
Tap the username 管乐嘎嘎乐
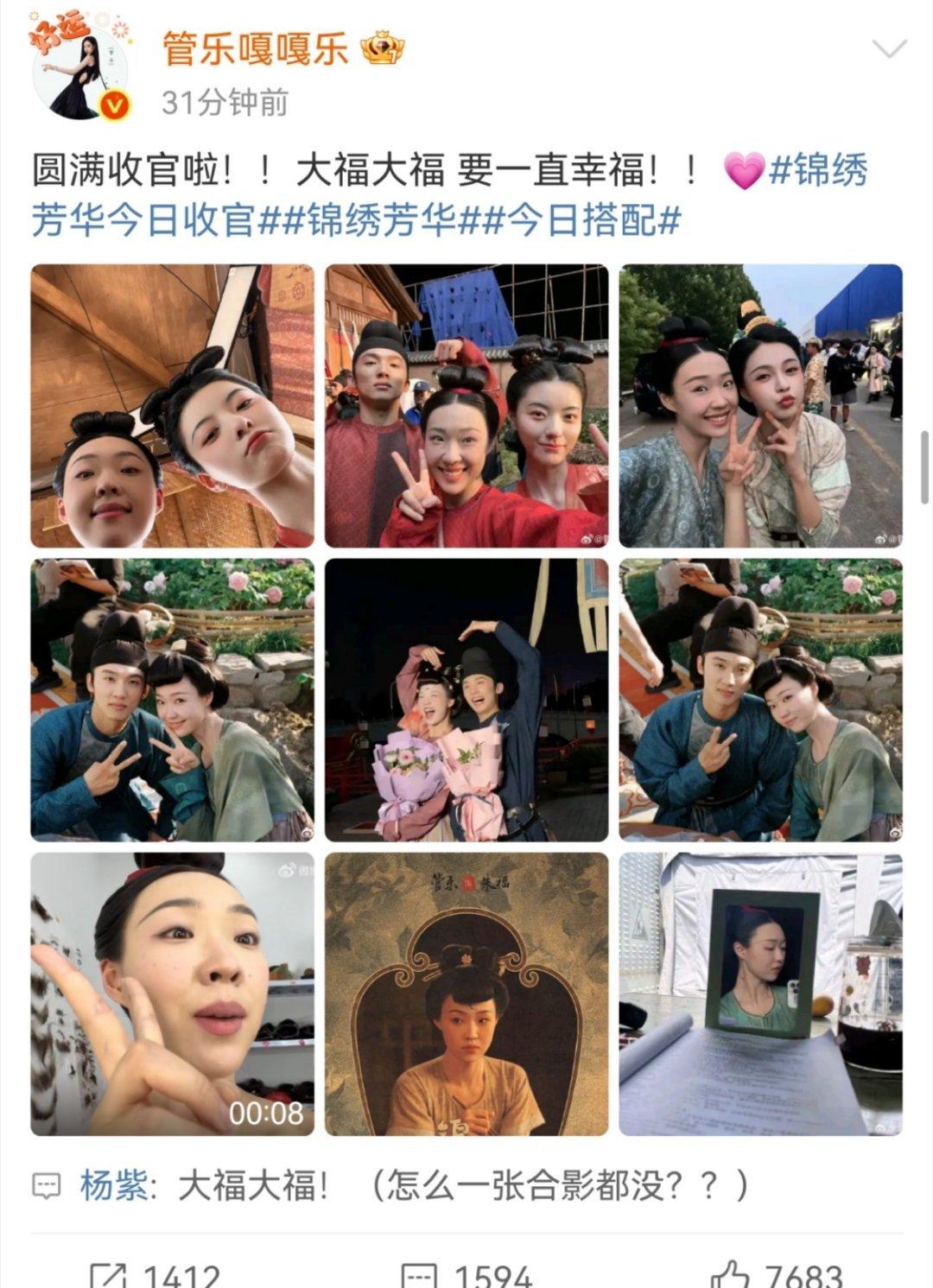pyautogui.click(x=255, y=49)
